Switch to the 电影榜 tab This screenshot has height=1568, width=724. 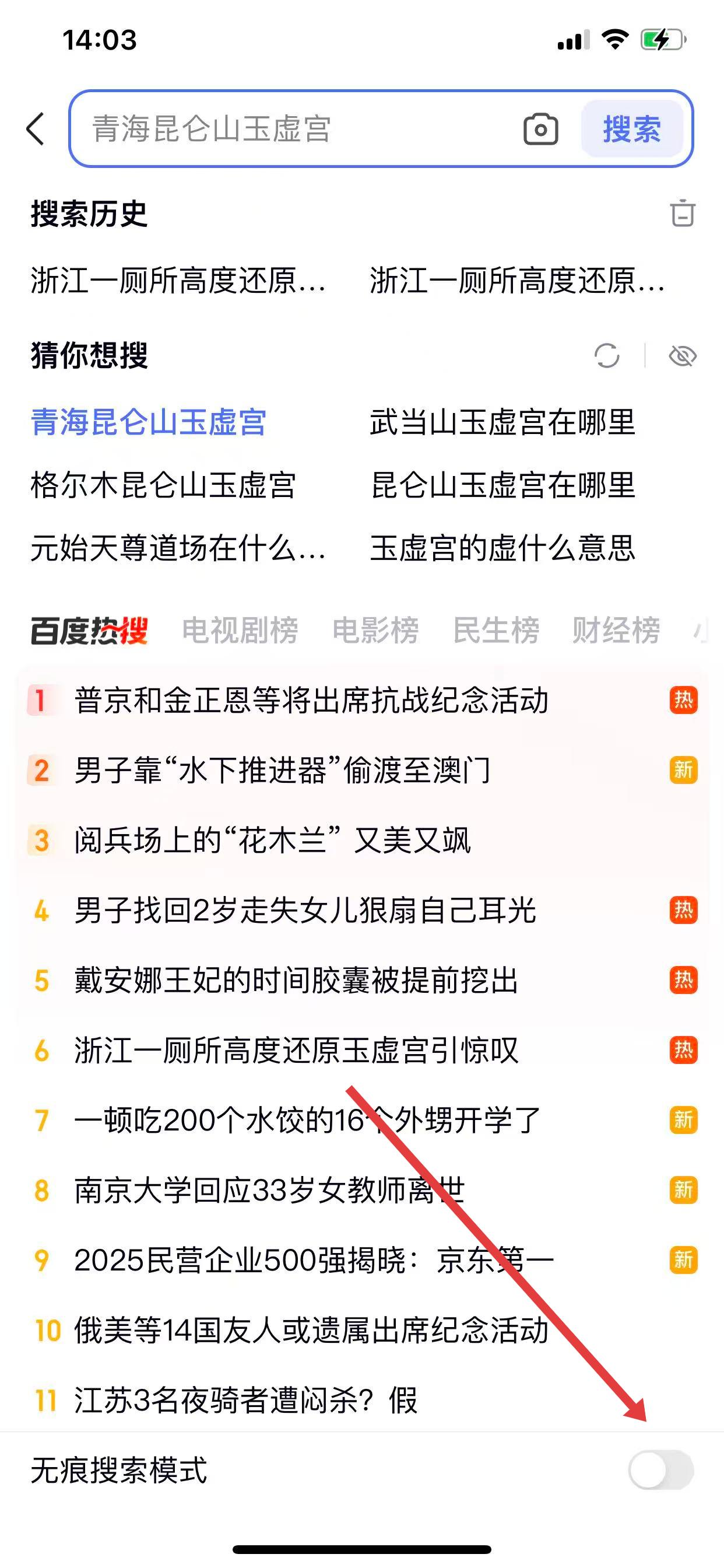tap(375, 630)
